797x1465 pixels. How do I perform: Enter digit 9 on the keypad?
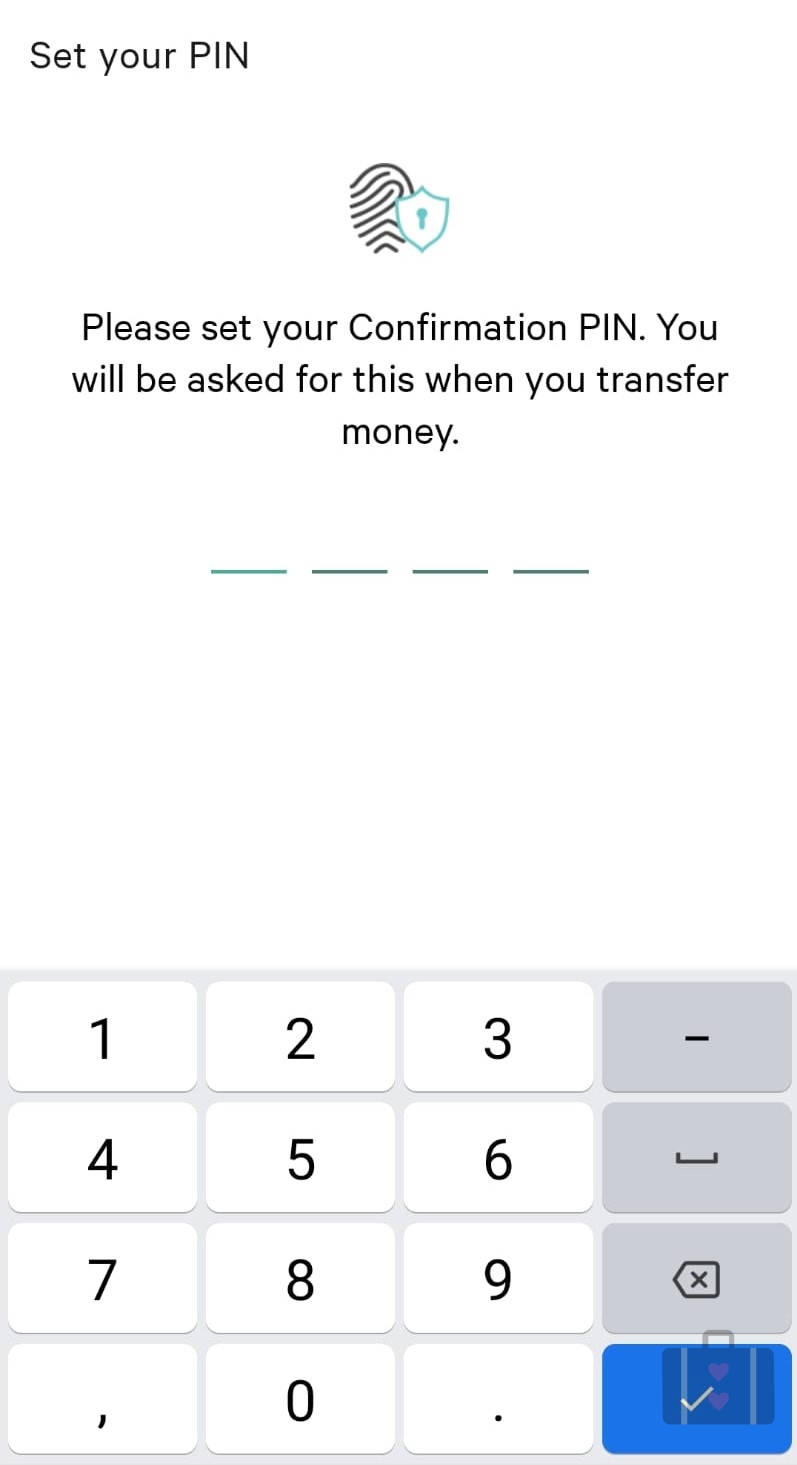coord(498,1278)
